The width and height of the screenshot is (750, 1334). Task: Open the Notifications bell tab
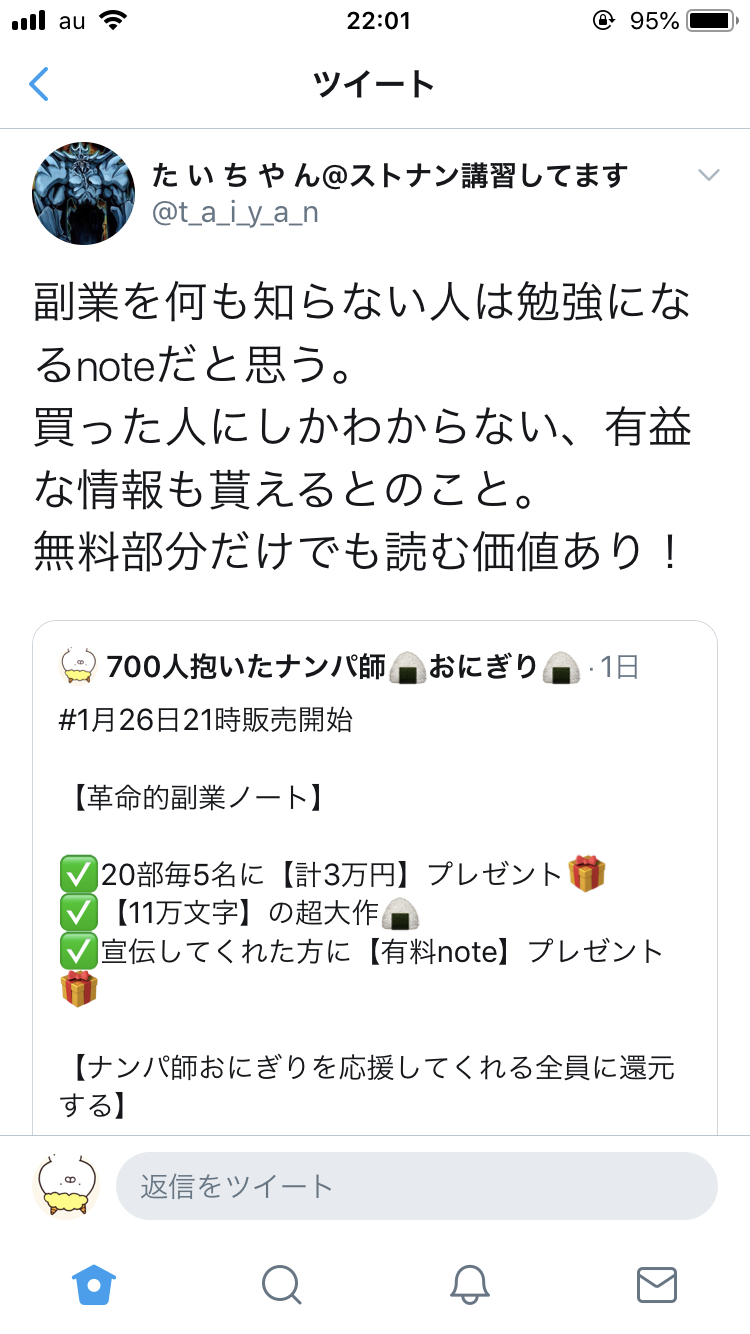tap(469, 1284)
